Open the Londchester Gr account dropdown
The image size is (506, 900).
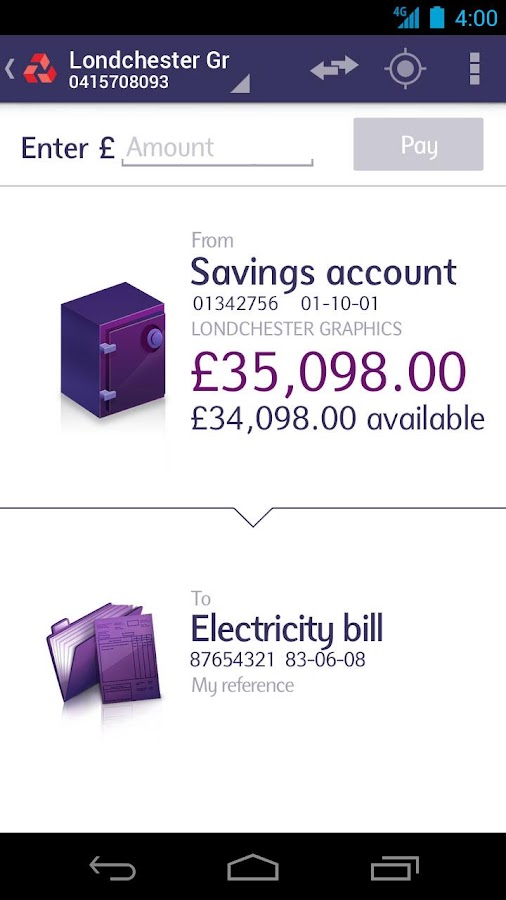tap(159, 70)
